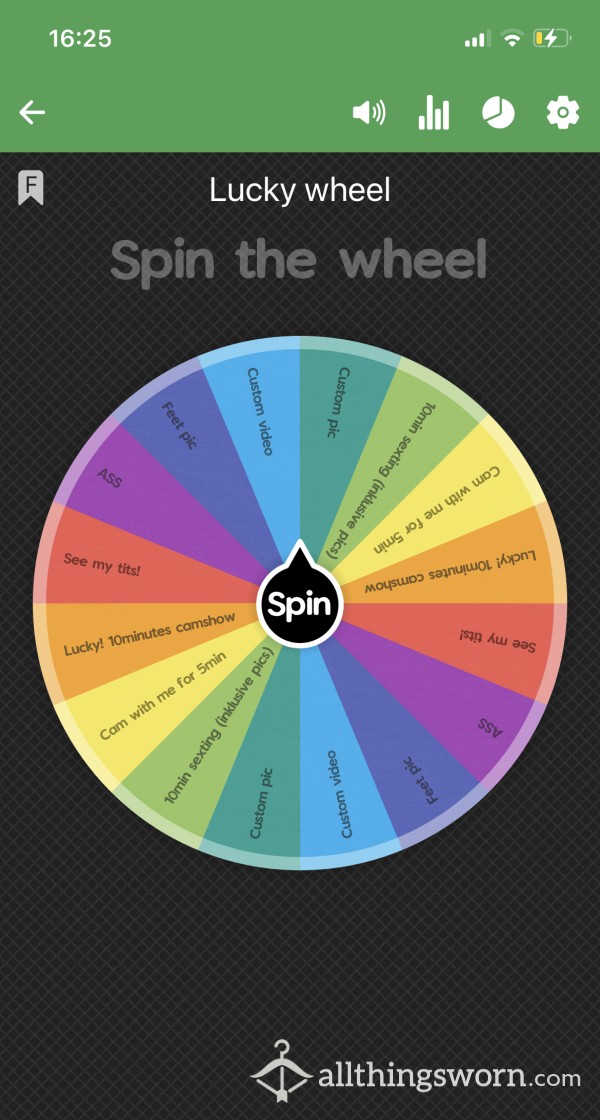The image size is (600, 1120).
Task: Open the bar chart statistics
Action: click(x=434, y=112)
